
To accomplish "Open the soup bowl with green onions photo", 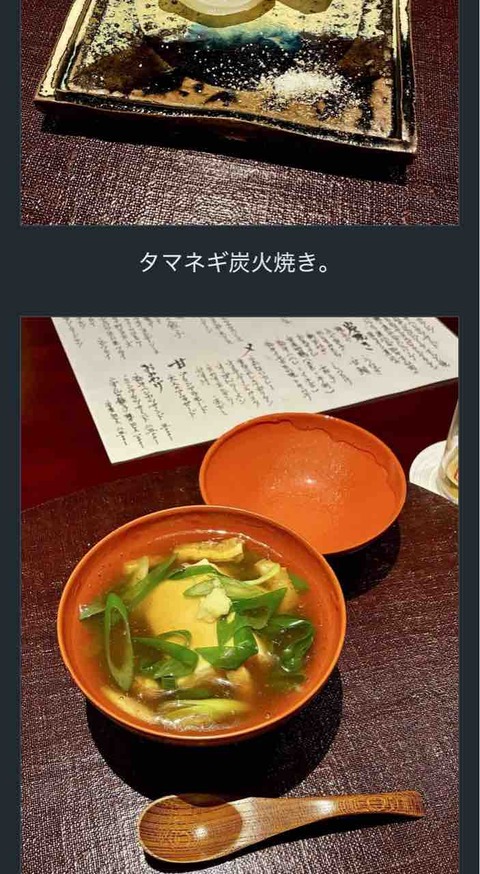I will click(240, 595).
